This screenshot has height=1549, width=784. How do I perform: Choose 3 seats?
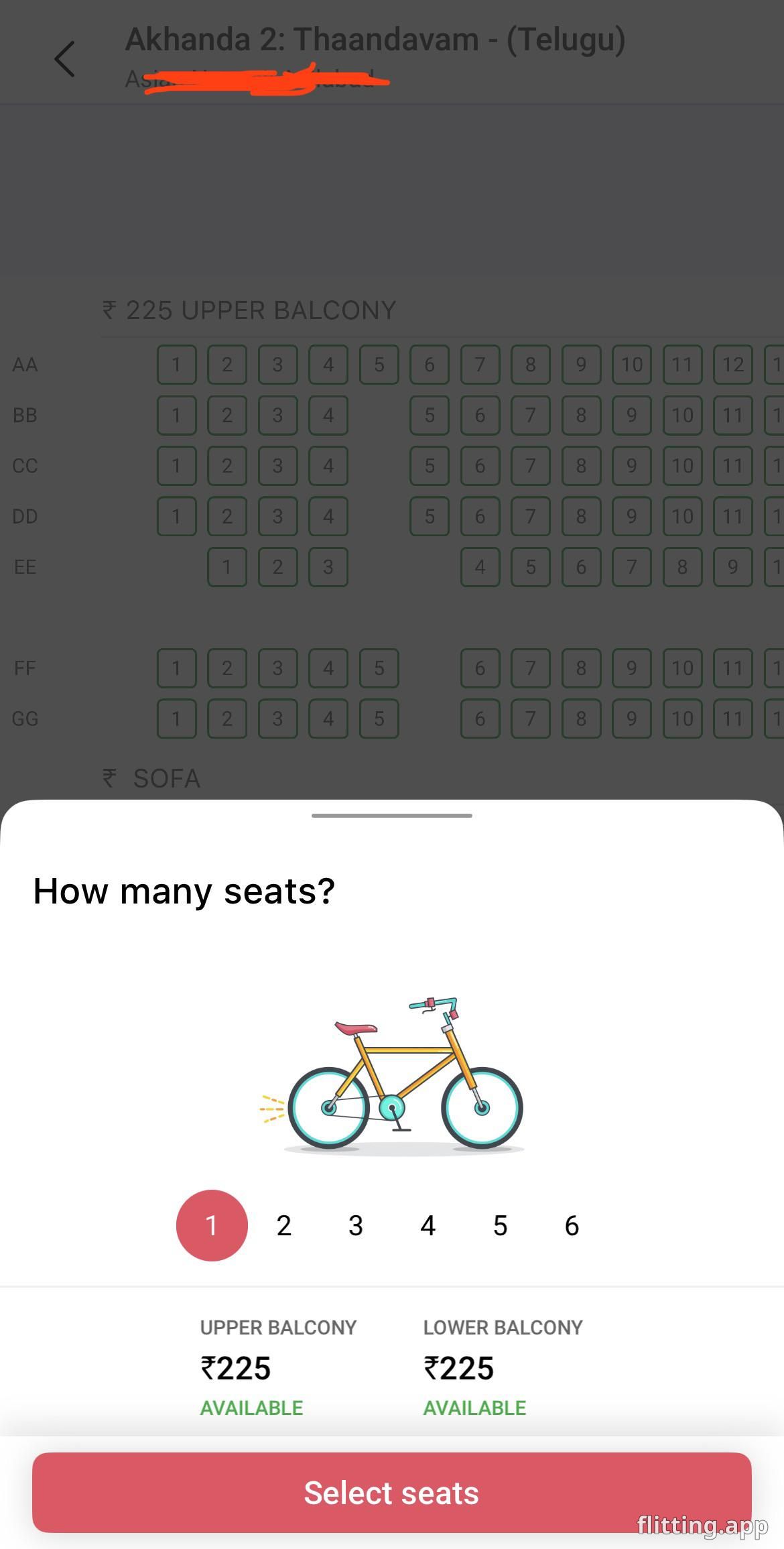pyautogui.click(x=356, y=1225)
